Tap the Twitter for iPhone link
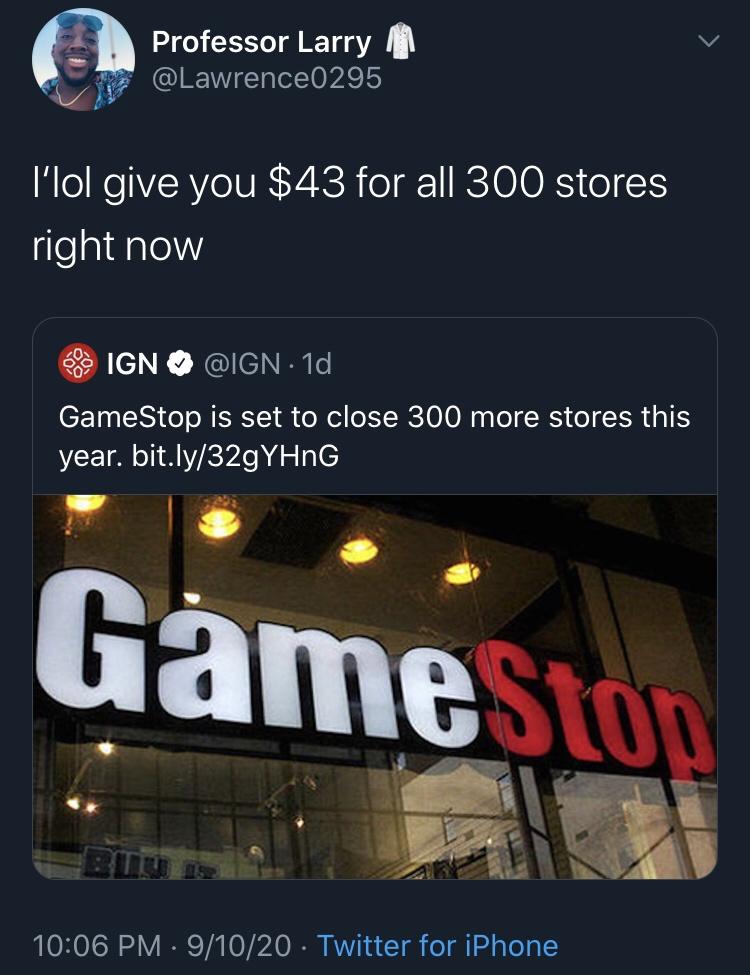750x975 pixels. pos(437,944)
